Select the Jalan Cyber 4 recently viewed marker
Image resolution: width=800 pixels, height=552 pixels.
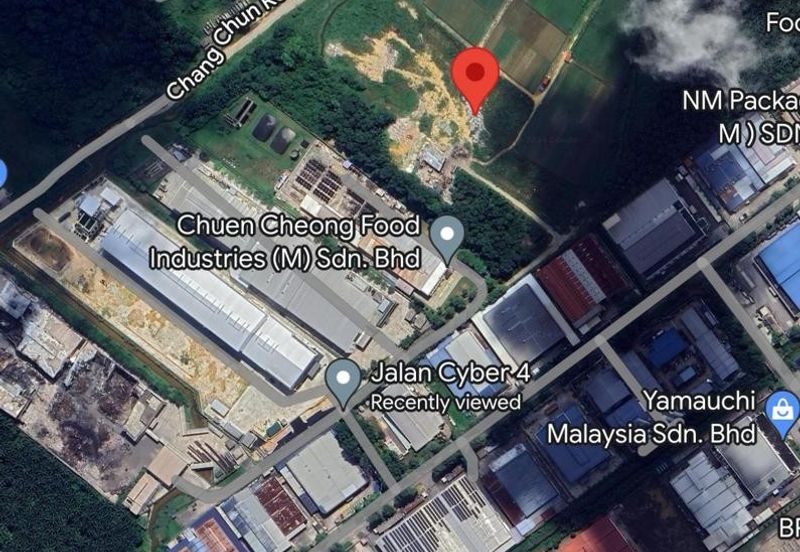coord(344,380)
